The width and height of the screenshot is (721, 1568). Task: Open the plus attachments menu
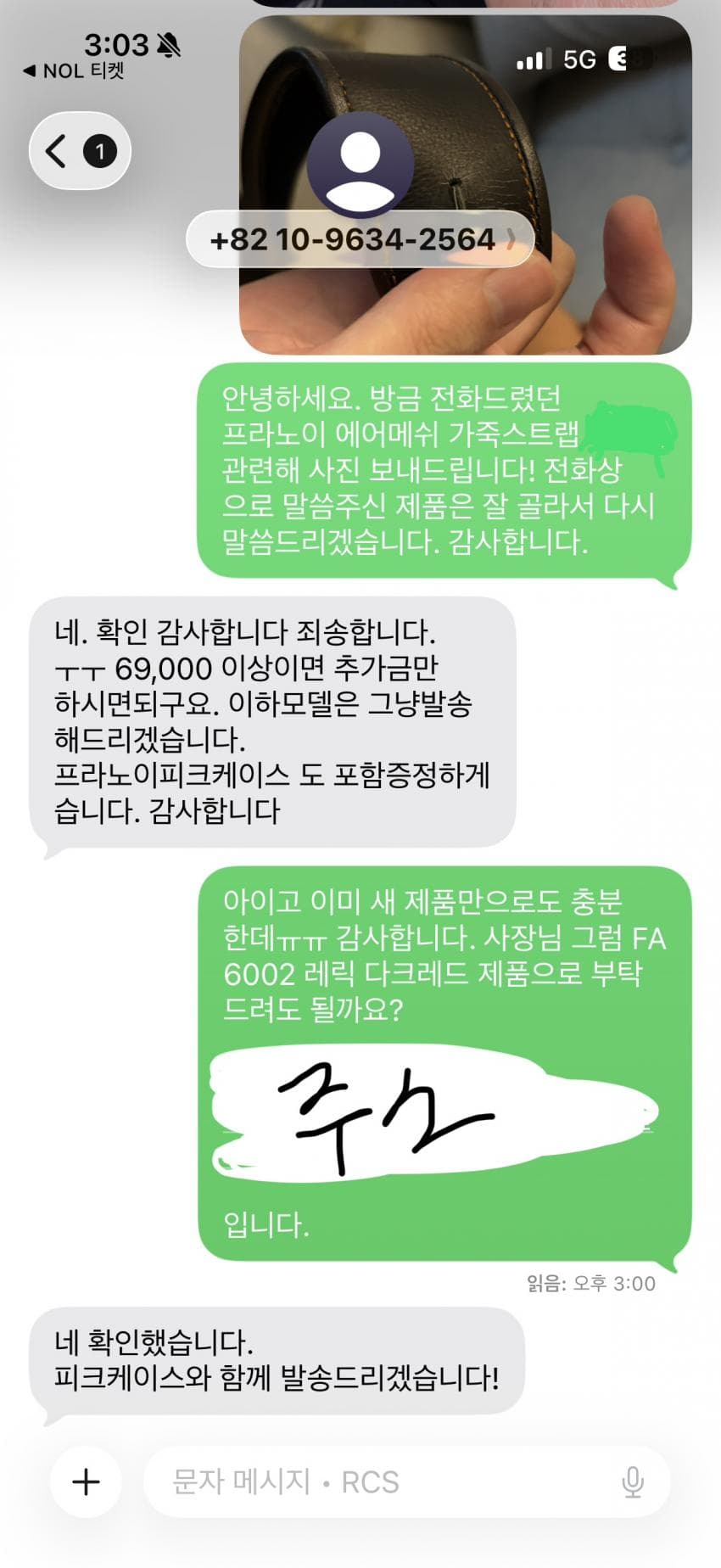coord(86,1482)
